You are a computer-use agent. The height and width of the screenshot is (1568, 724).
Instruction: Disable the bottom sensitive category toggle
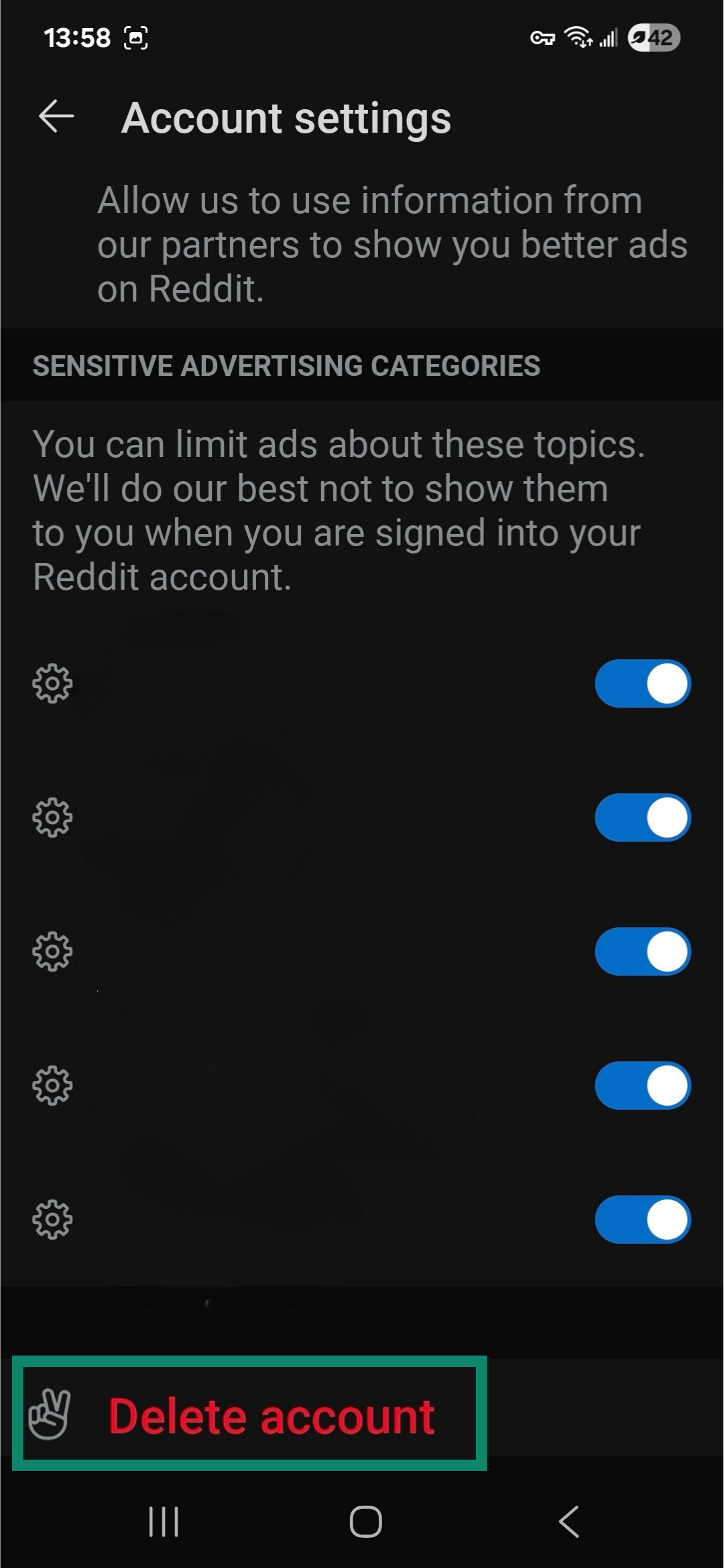coord(642,1220)
